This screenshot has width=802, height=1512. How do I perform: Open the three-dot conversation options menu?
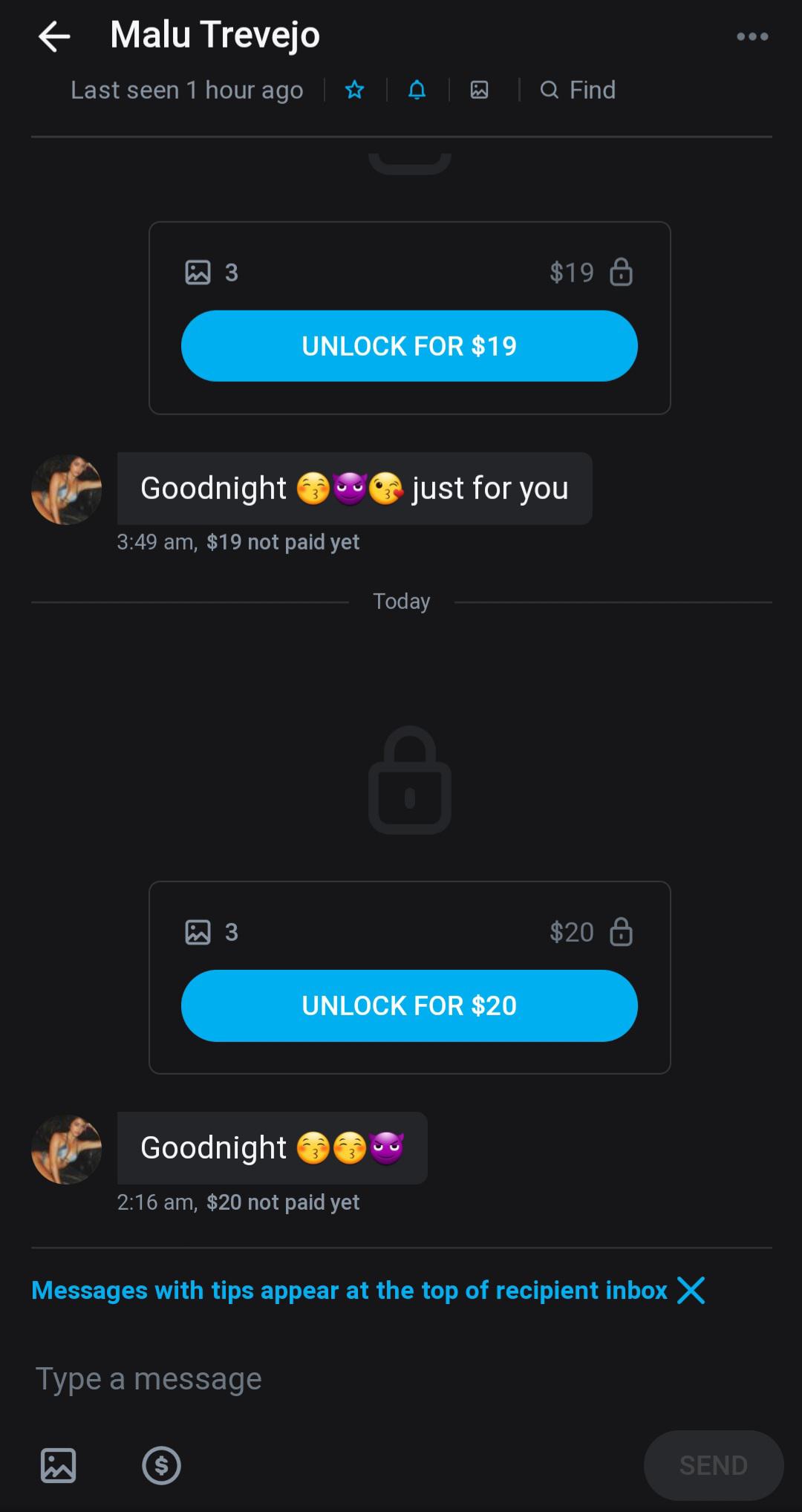pyautogui.click(x=754, y=35)
